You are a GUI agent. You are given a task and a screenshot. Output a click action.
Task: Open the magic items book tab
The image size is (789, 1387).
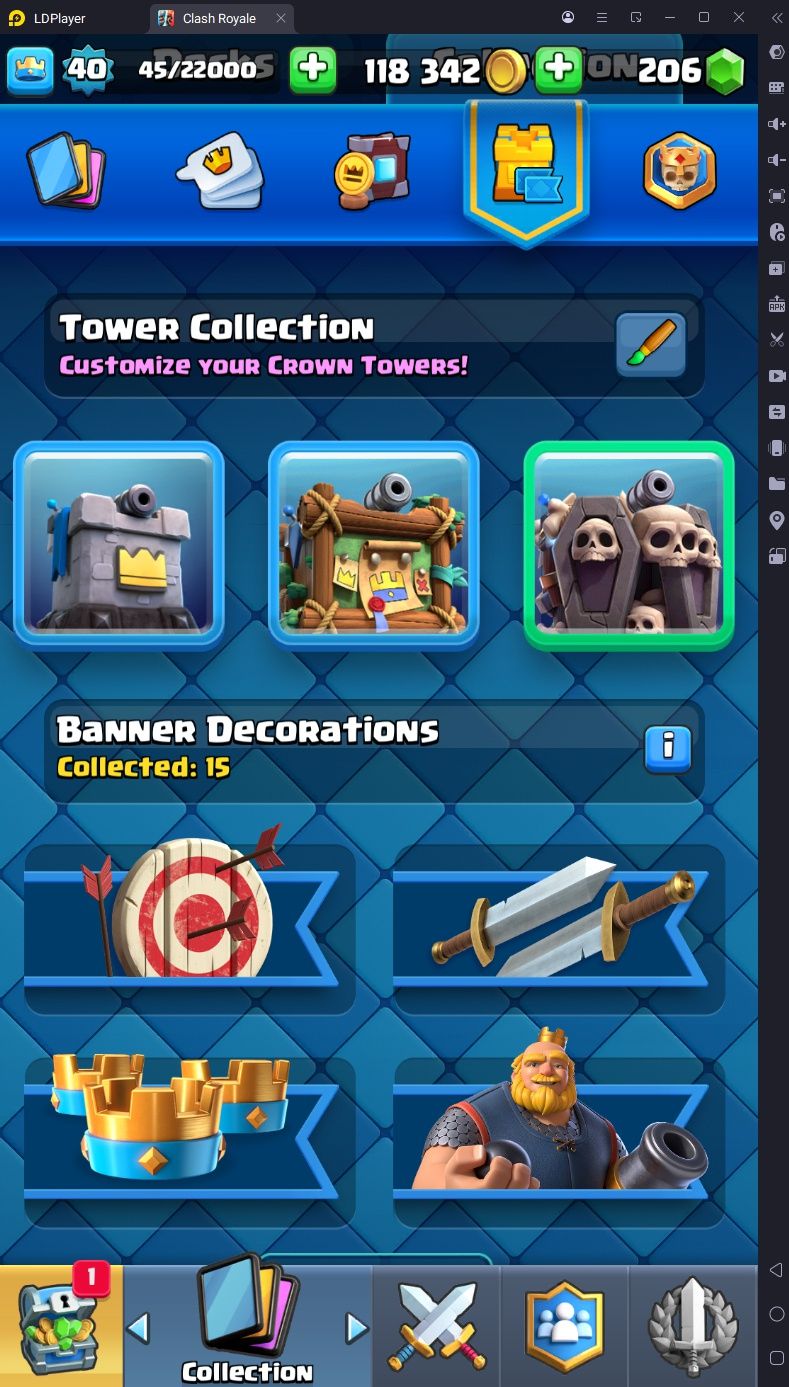[371, 170]
